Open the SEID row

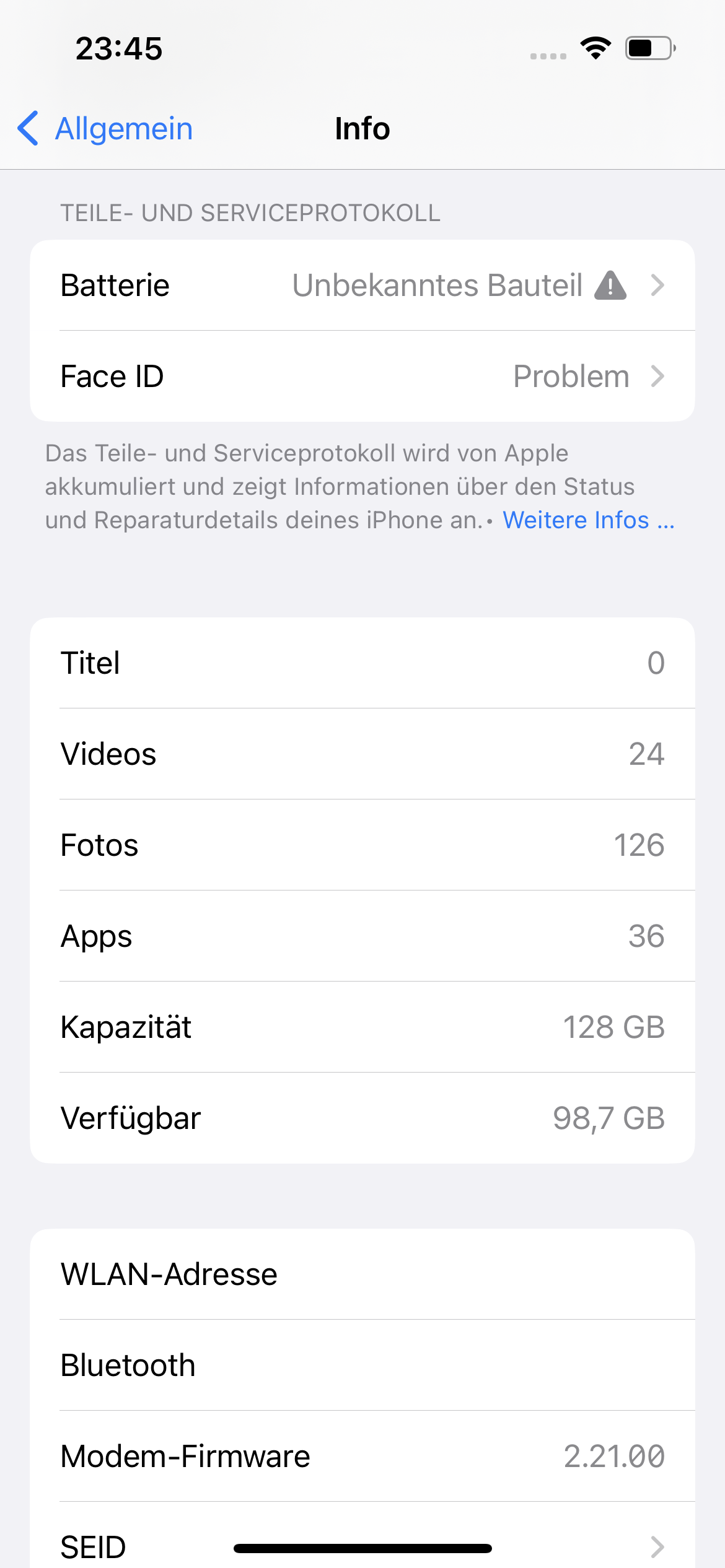point(362,1536)
